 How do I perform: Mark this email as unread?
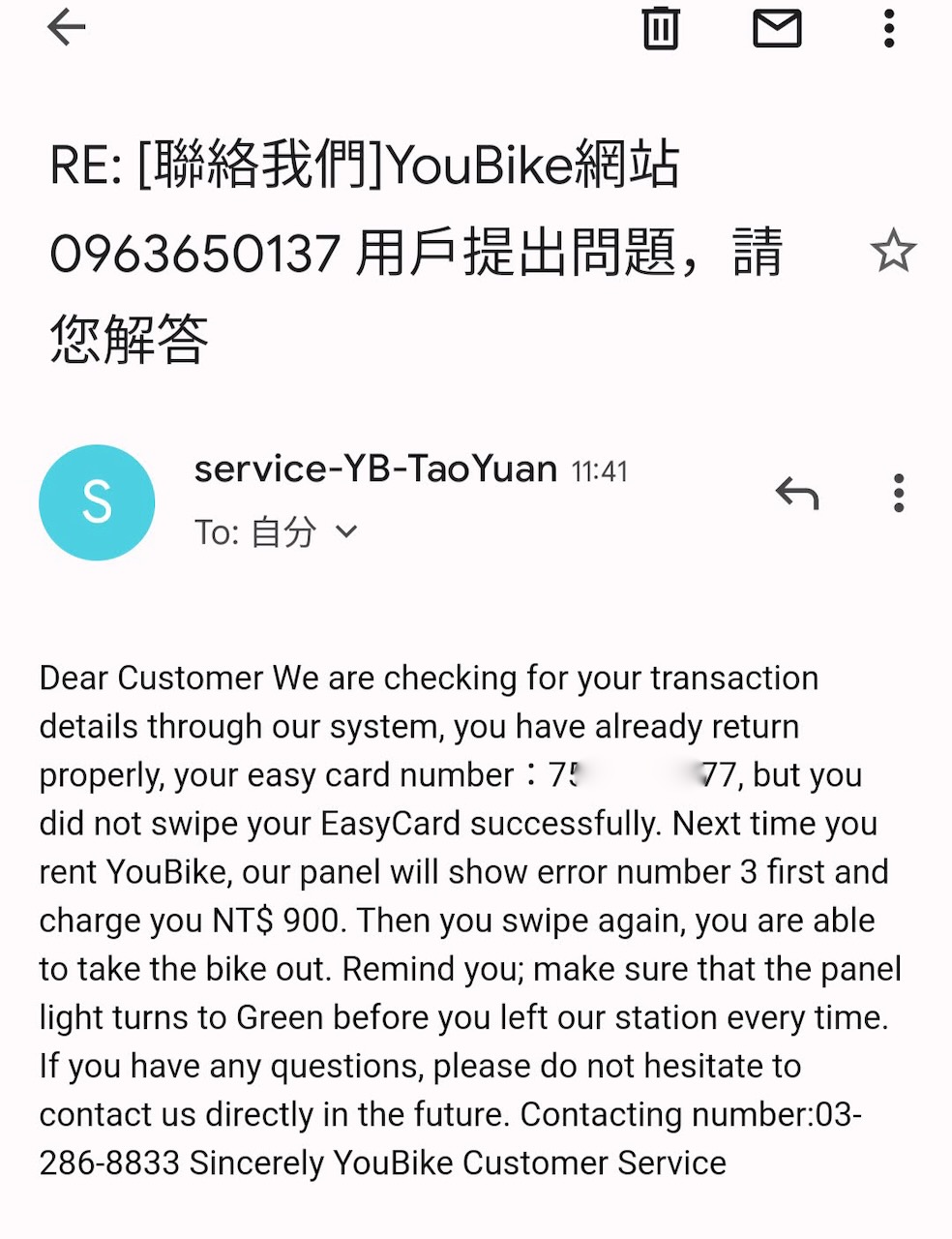click(x=777, y=28)
